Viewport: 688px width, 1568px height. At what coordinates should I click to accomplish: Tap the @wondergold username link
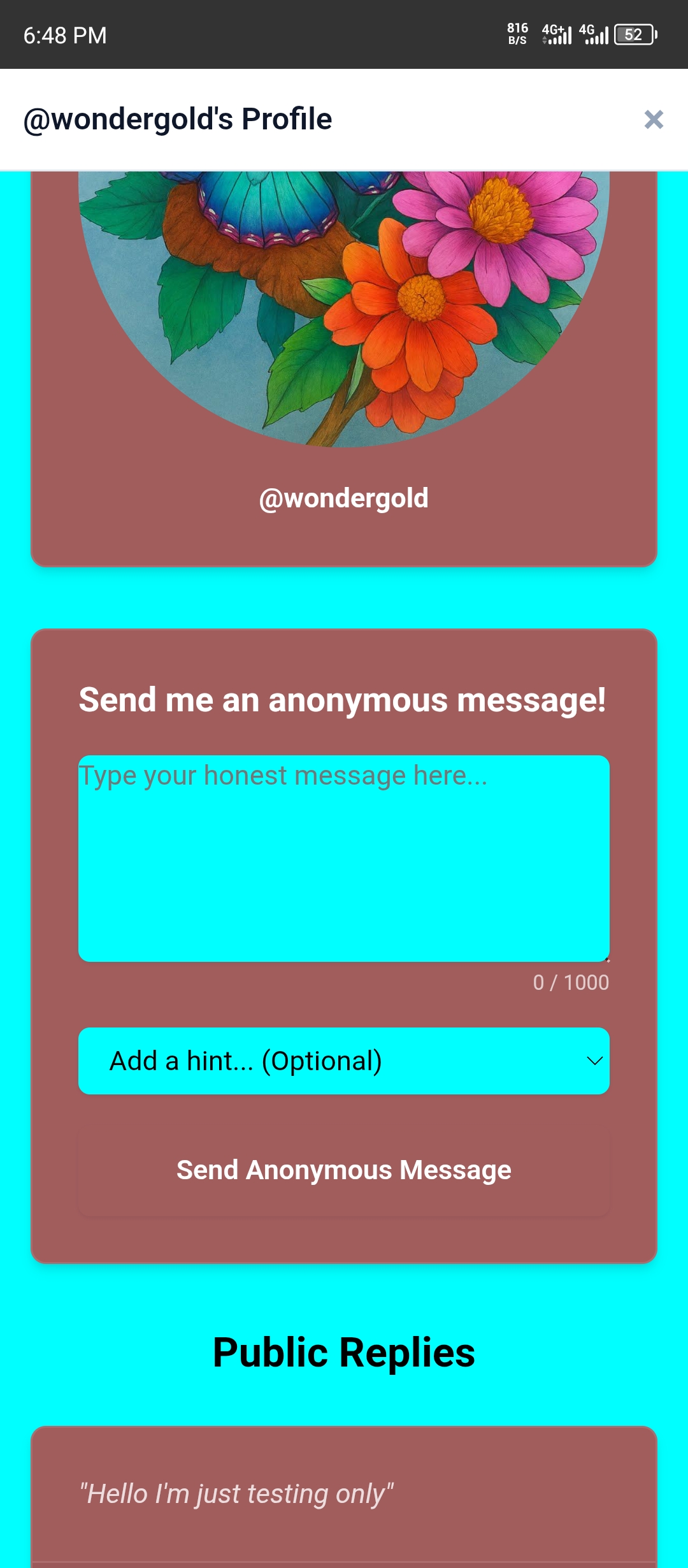click(344, 498)
